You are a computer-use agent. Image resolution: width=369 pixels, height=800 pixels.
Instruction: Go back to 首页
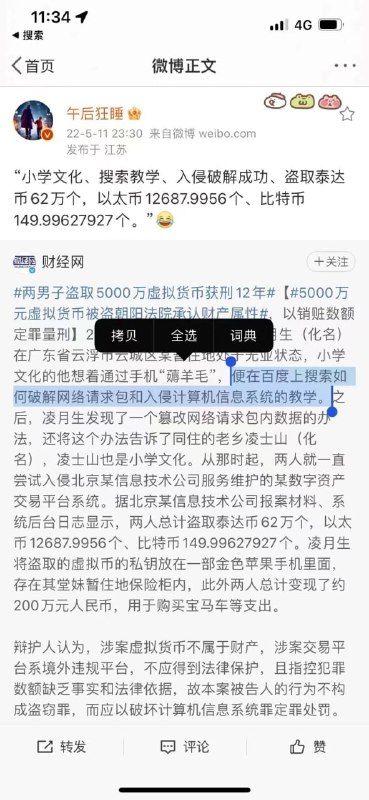[x=33, y=66]
